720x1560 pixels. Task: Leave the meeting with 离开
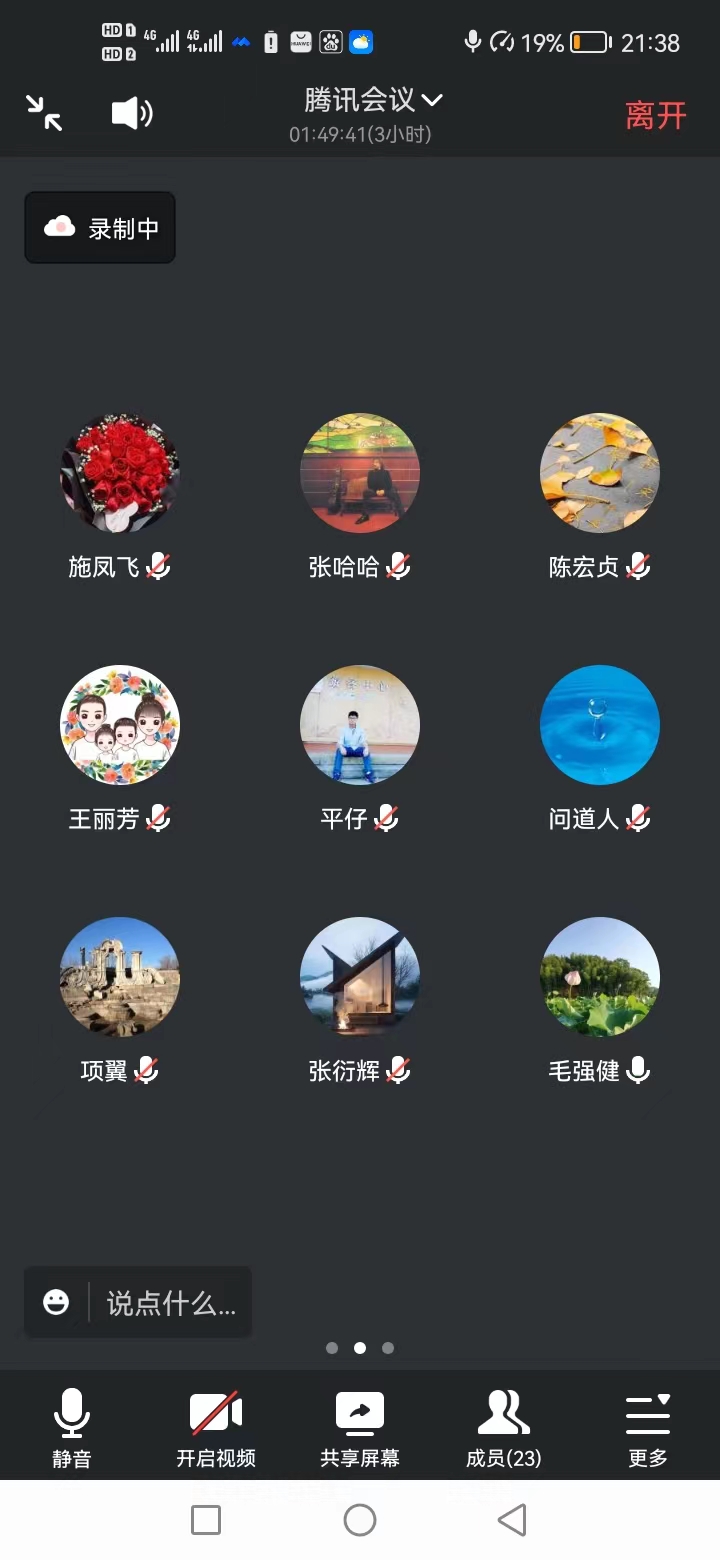click(x=656, y=116)
